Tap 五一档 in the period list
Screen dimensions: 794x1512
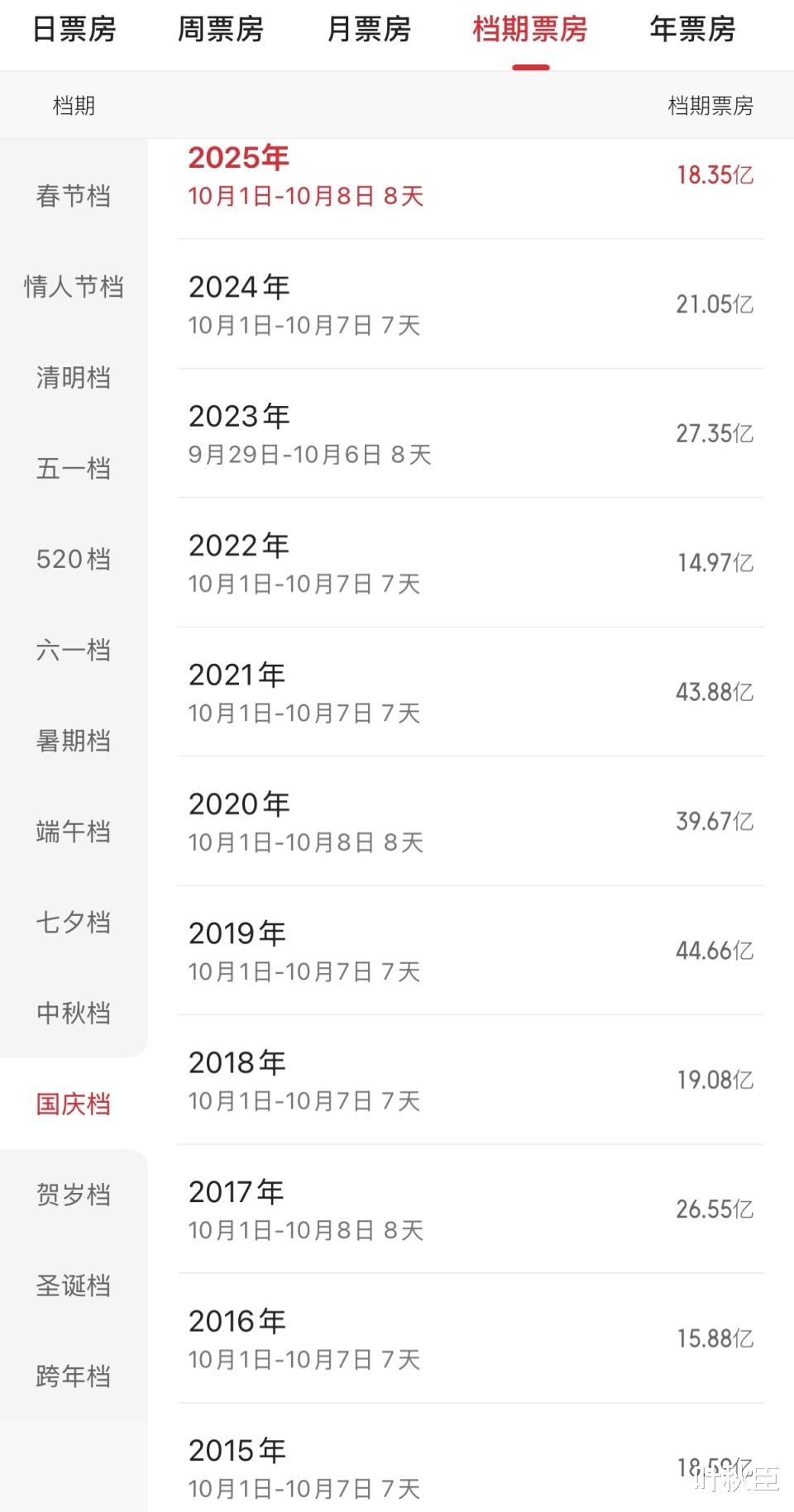(x=74, y=469)
